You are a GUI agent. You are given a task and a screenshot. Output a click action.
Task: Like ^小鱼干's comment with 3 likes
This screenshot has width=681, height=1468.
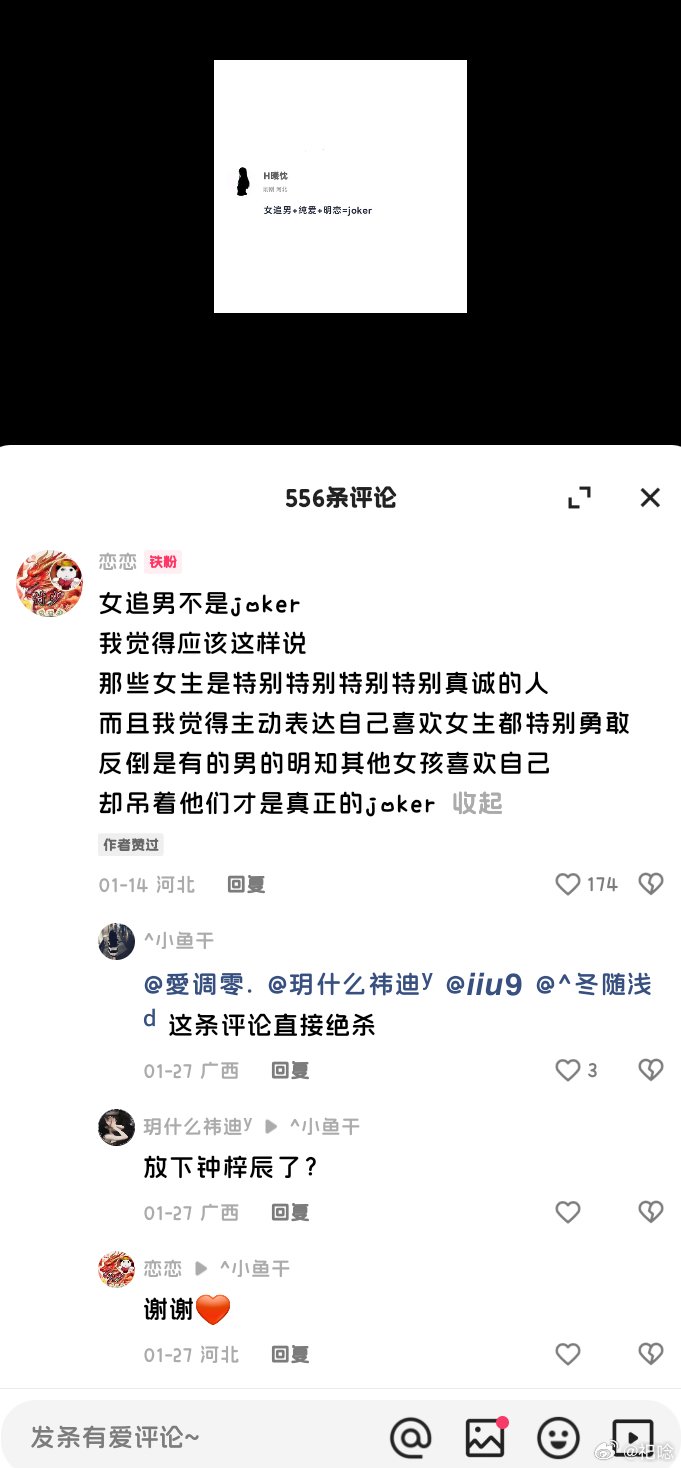click(x=568, y=1070)
